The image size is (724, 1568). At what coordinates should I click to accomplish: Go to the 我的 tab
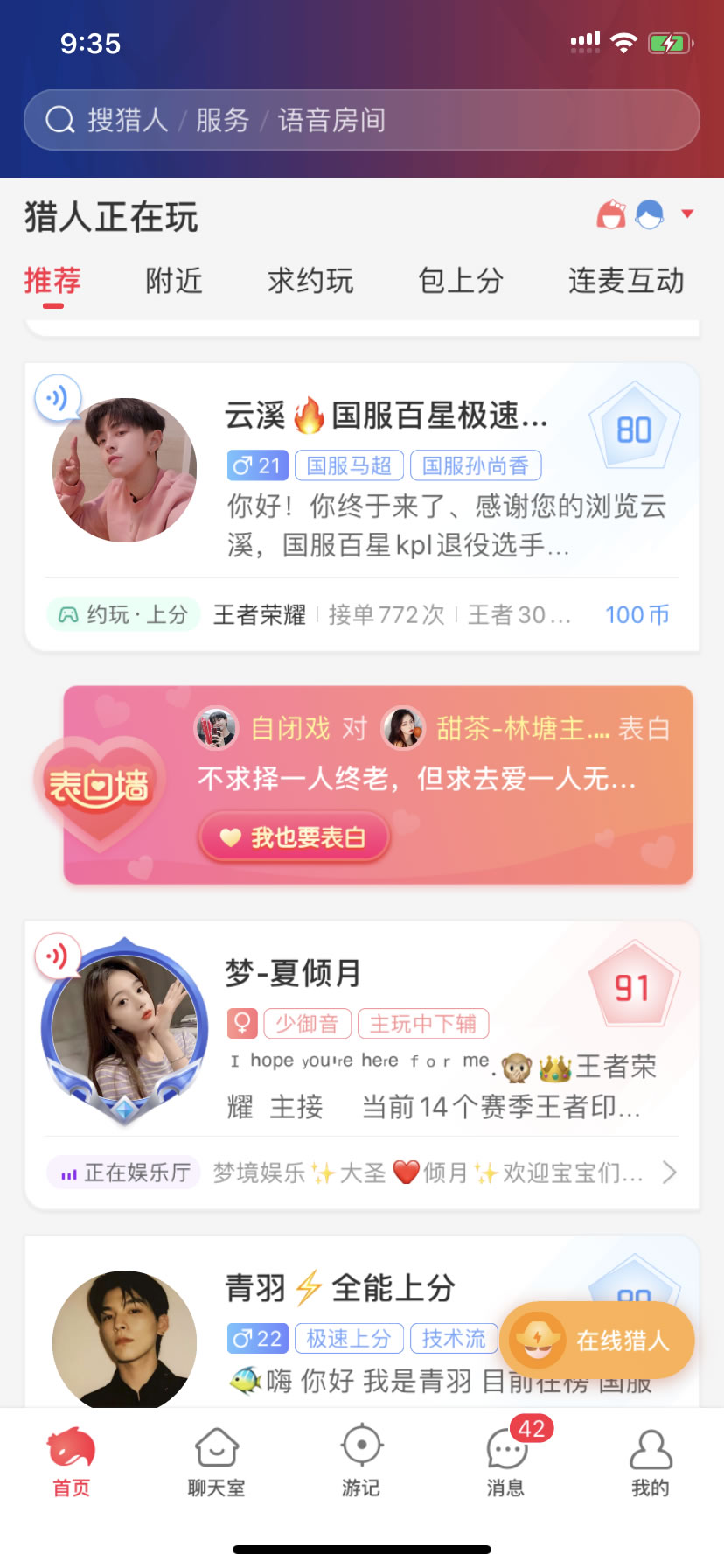[651, 1459]
